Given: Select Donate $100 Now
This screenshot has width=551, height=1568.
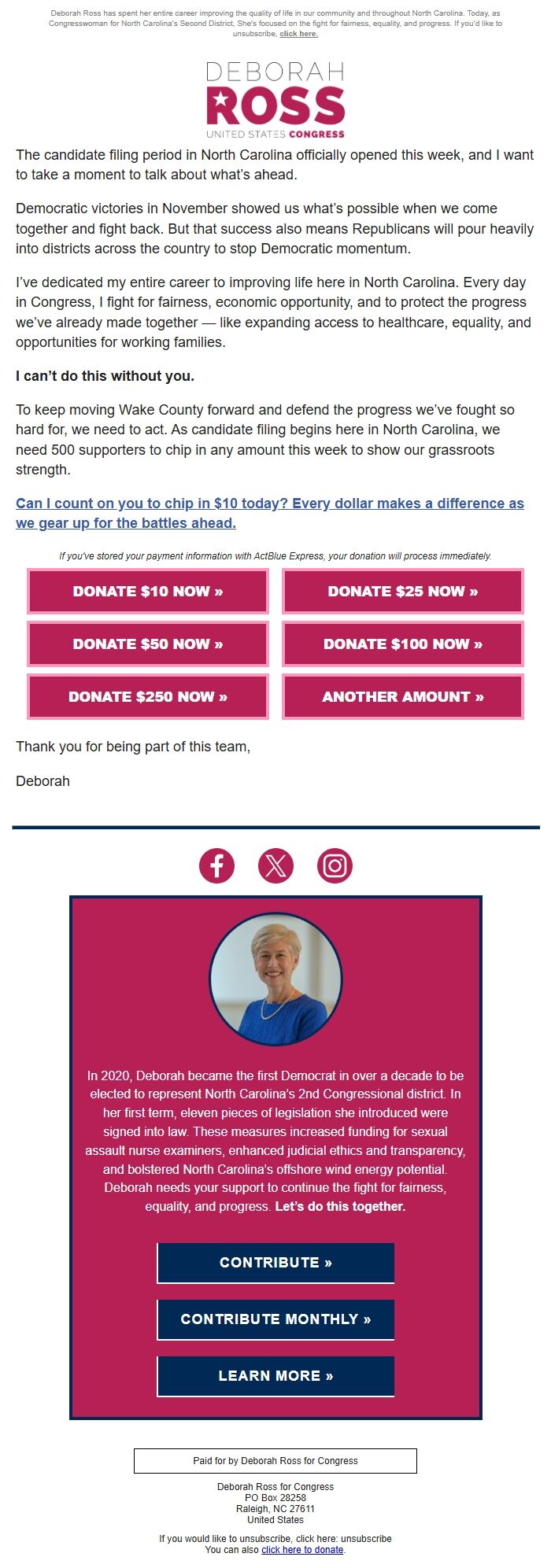Looking at the screenshot, I should [x=403, y=644].
